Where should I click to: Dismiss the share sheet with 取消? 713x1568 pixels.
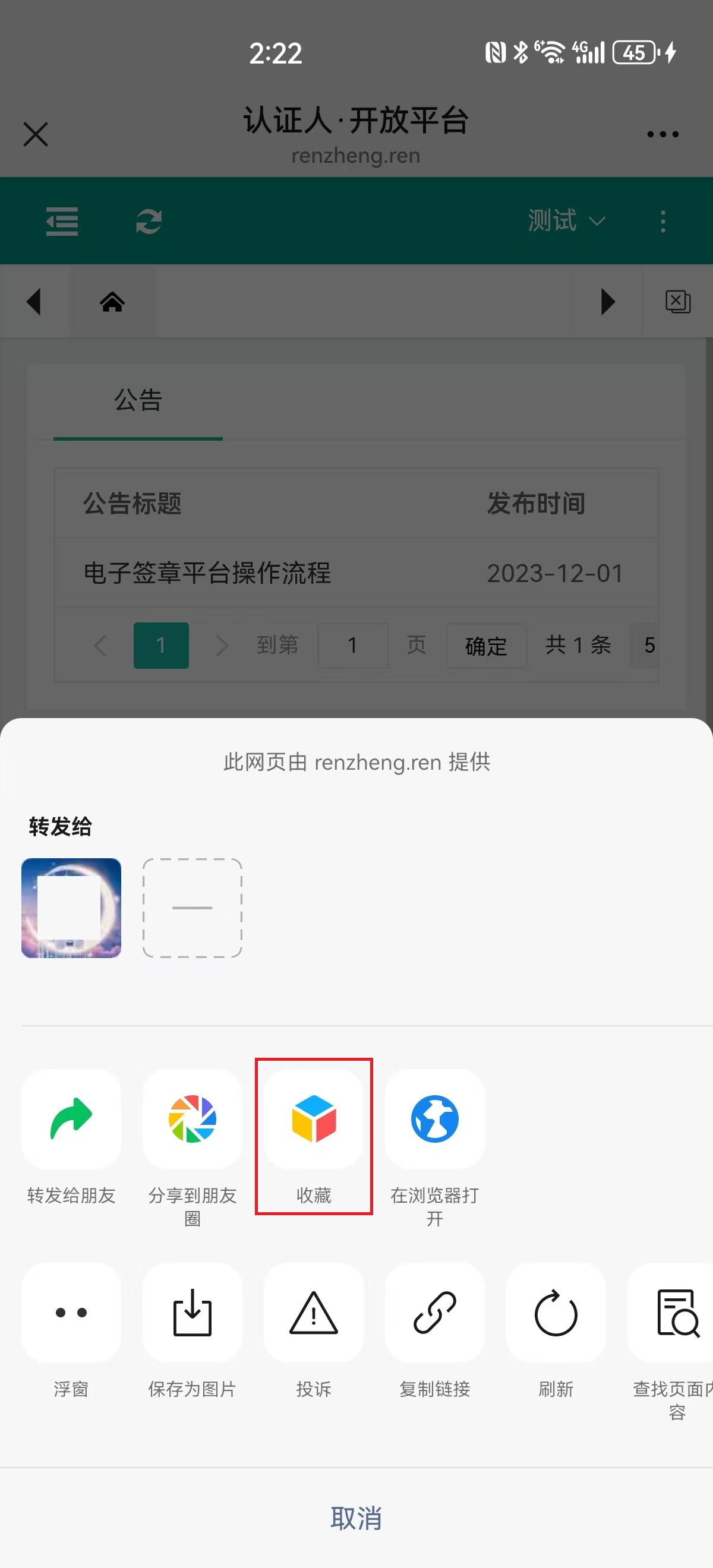[x=356, y=1518]
